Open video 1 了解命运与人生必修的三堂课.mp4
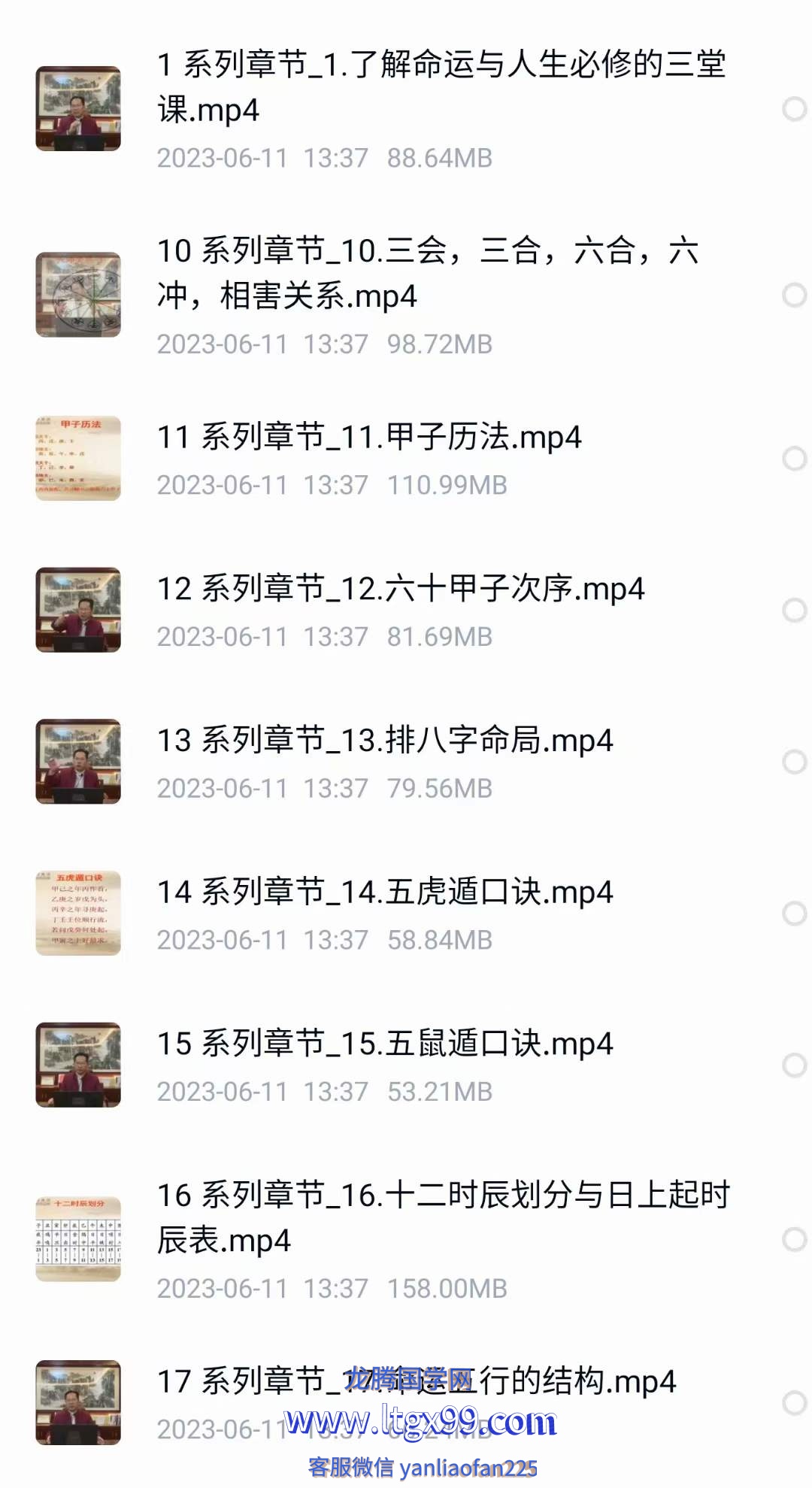The height and width of the screenshot is (1488, 812). coord(440,86)
